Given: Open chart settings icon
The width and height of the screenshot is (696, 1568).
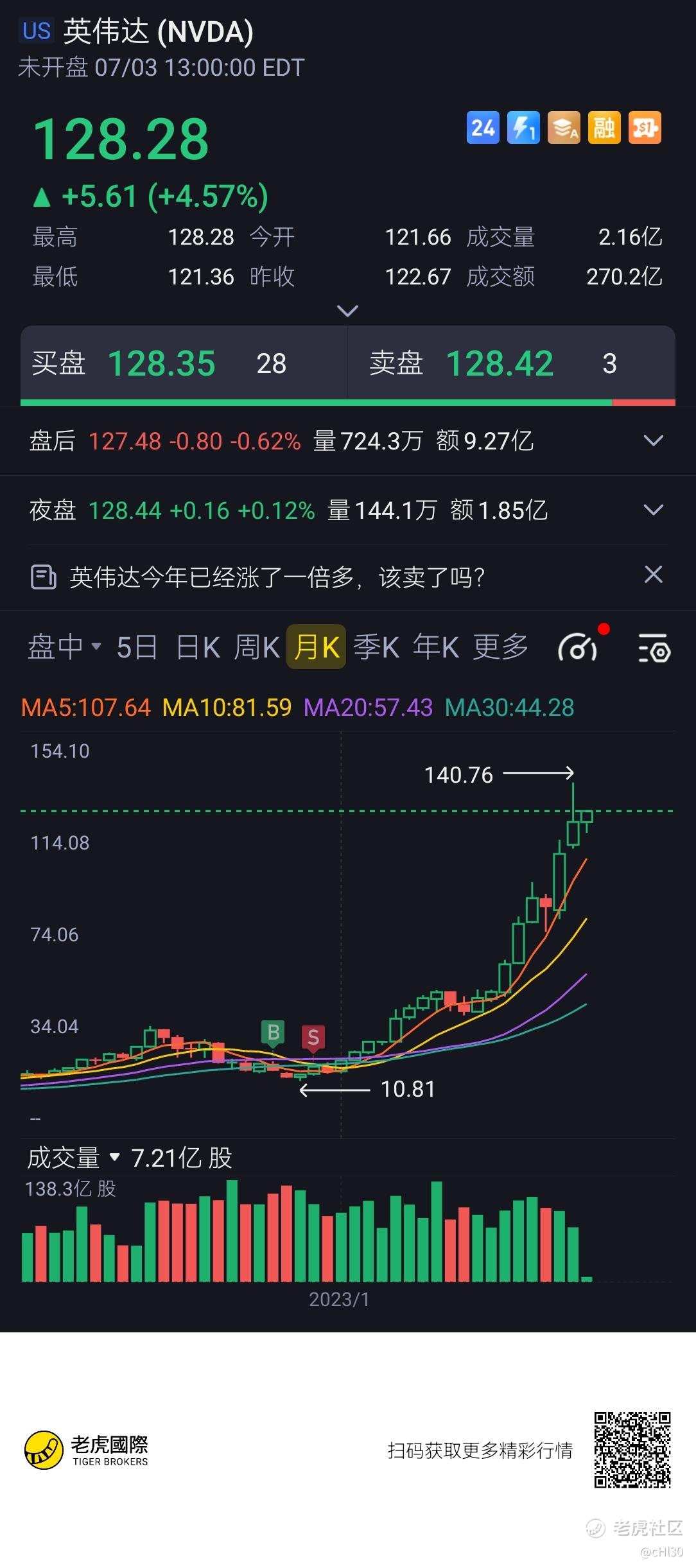Looking at the screenshot, I should pos(654,648).
